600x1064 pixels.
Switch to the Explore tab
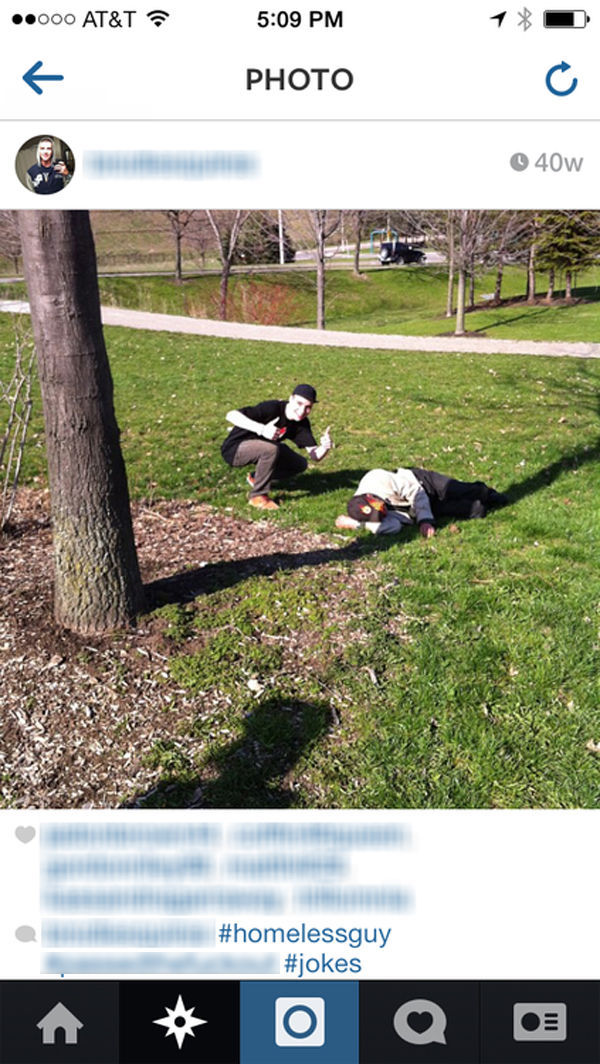pos(180,1022)
